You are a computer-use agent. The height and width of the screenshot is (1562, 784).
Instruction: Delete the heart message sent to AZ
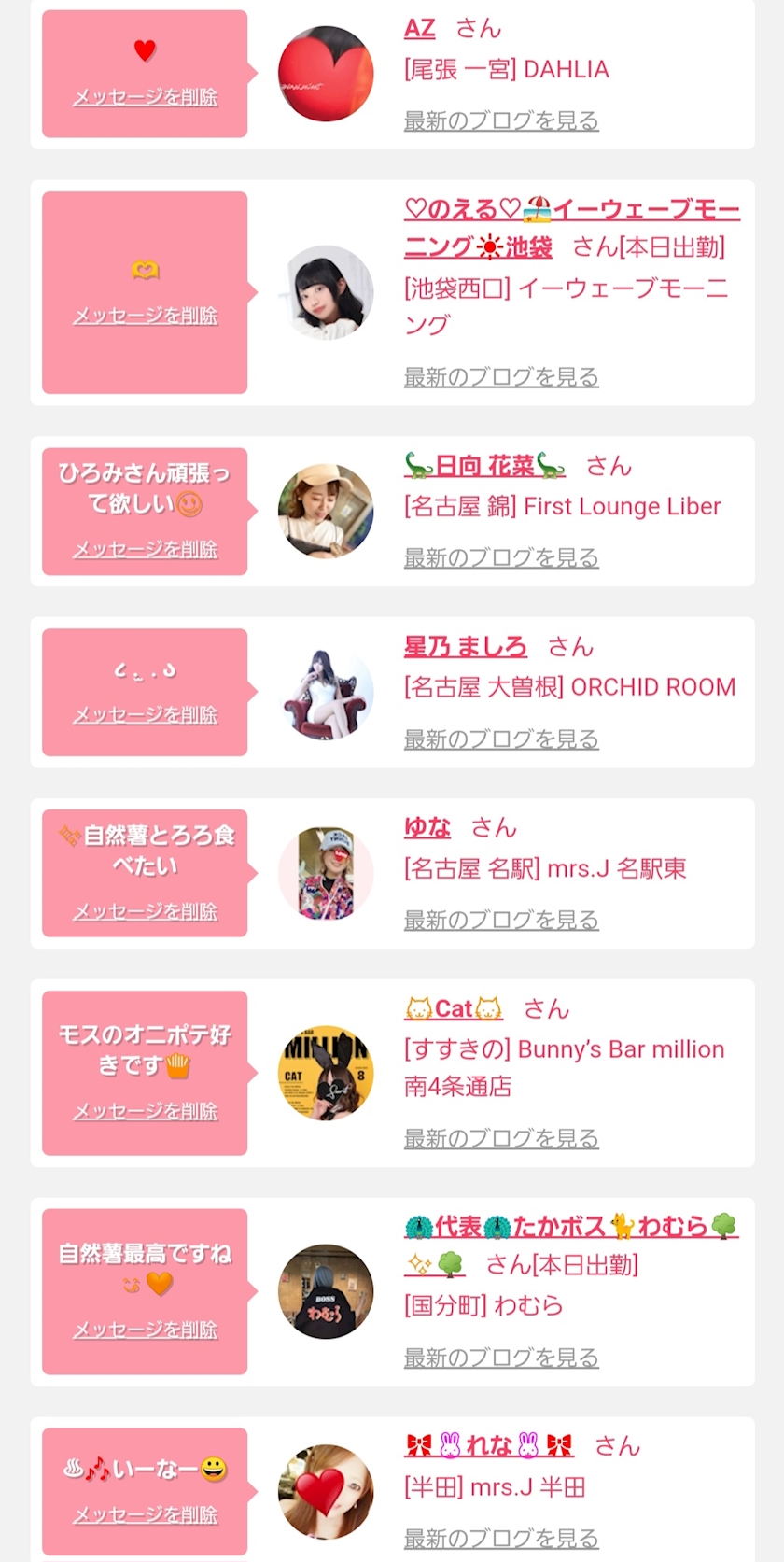145,97
